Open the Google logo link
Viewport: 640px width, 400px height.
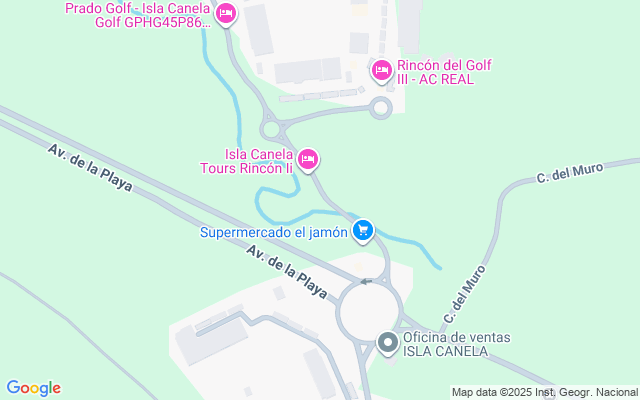point(33,388)
